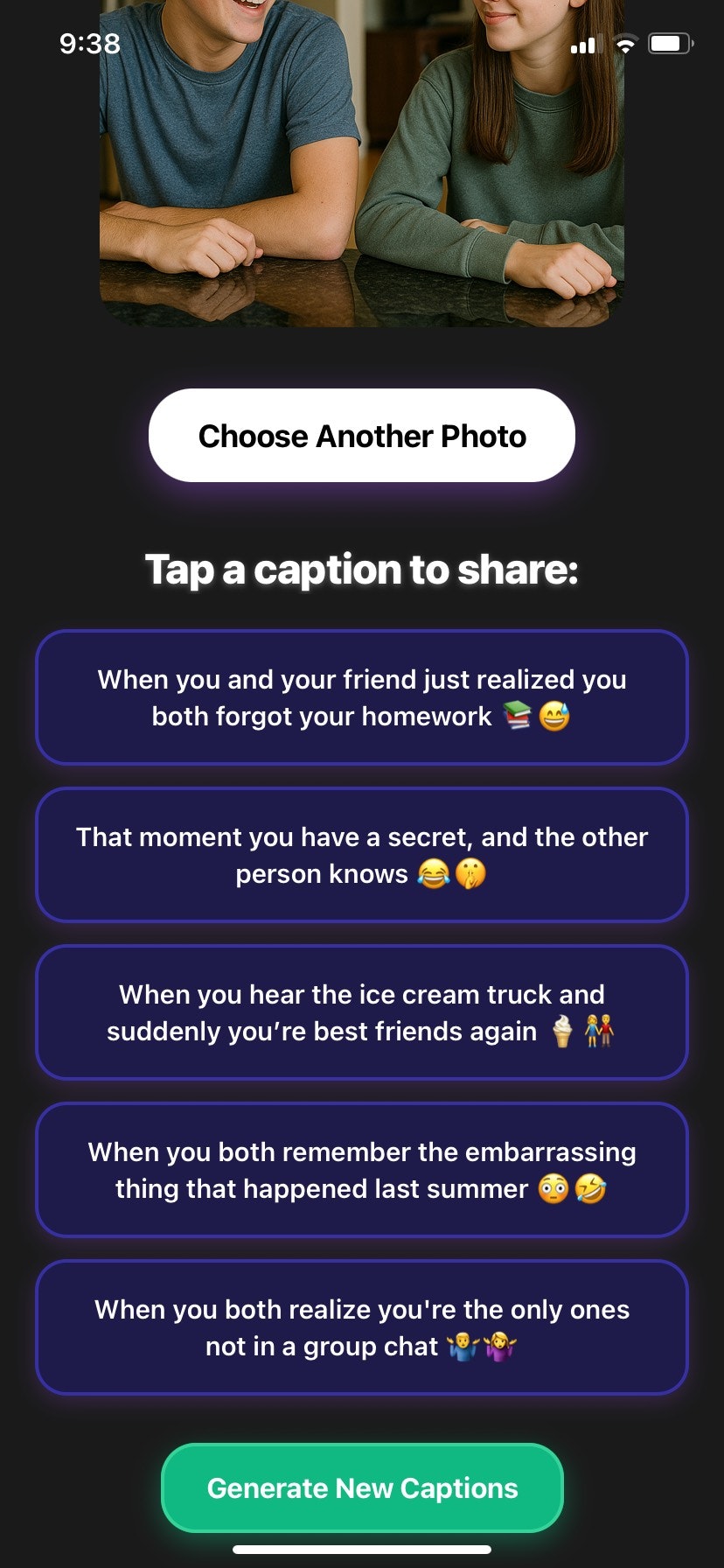Share the embarrassing thing last summer caption
The height and width of the screenshot is (1568, 724).
point(362,1170)
